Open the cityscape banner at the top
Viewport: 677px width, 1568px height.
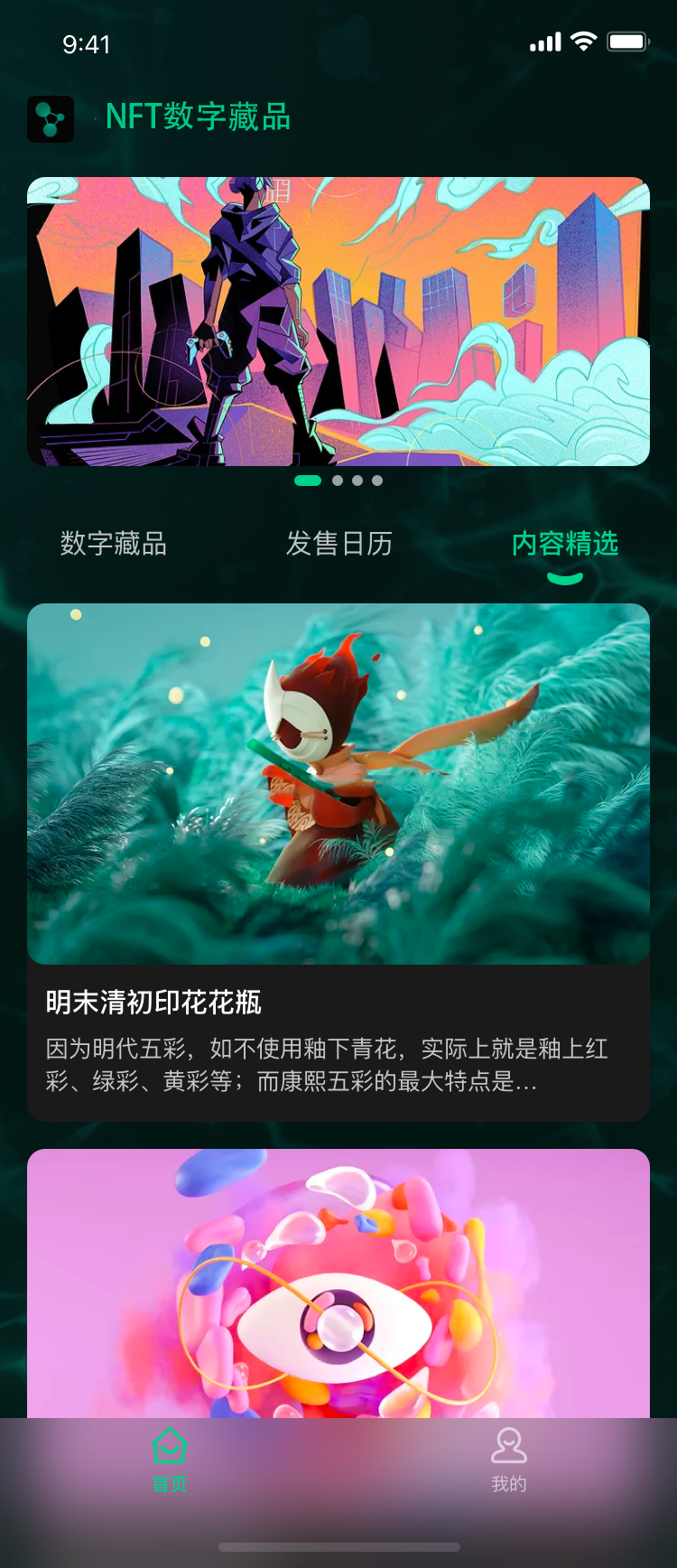[338, 322]
